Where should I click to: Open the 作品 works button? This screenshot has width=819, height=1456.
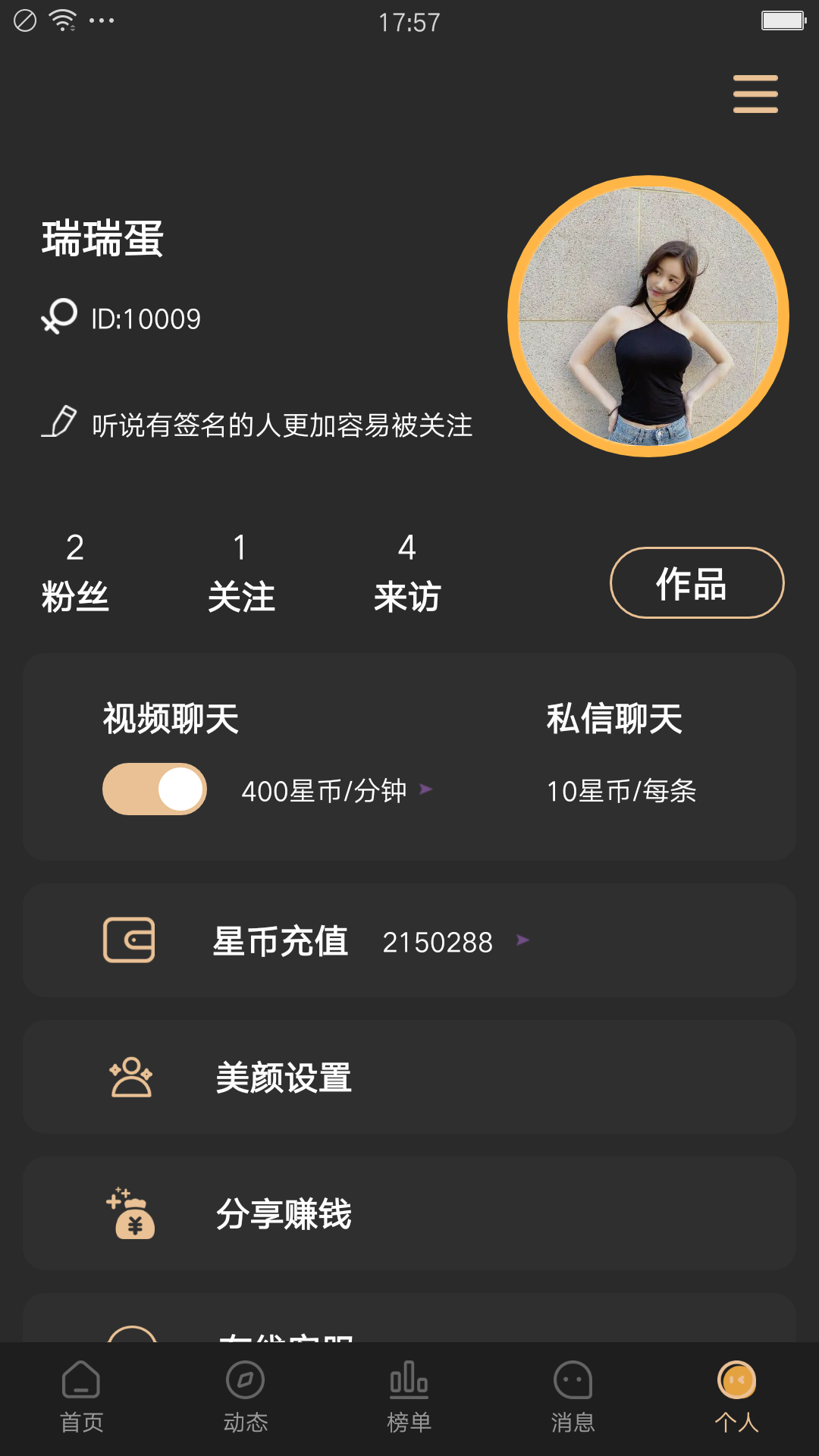696,584
